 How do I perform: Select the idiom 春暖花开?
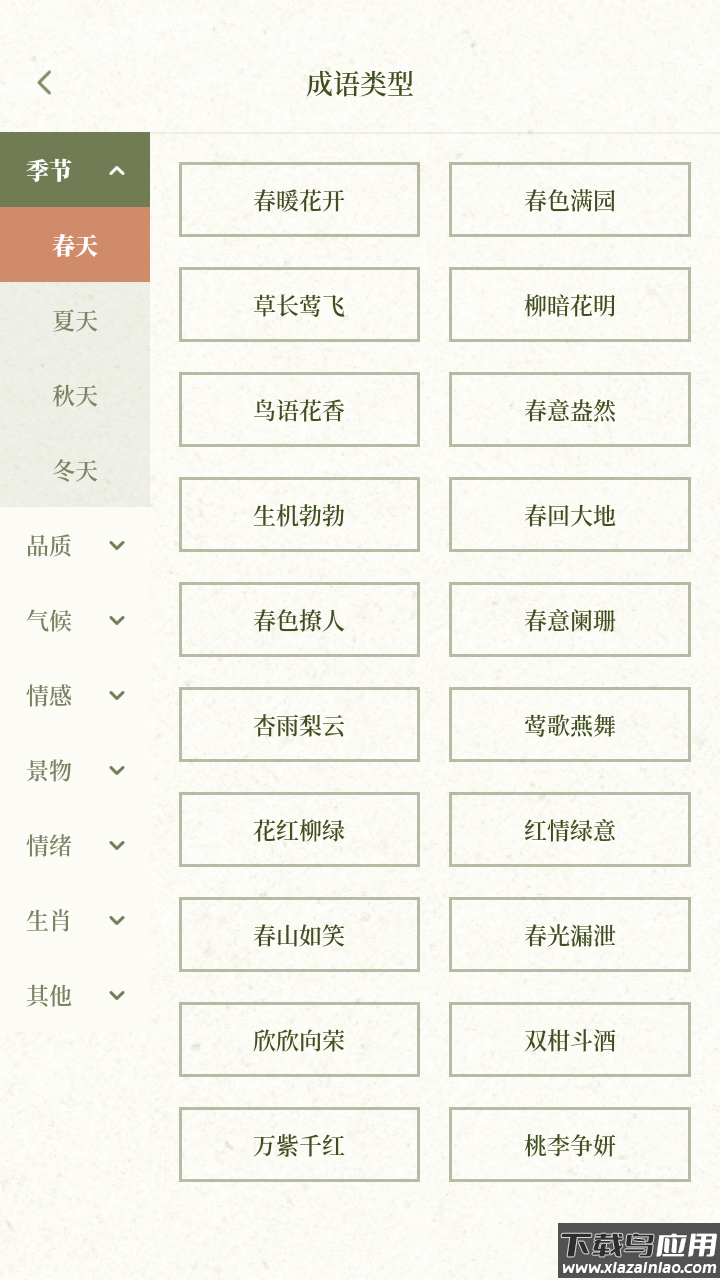click(x=299, y=199)
